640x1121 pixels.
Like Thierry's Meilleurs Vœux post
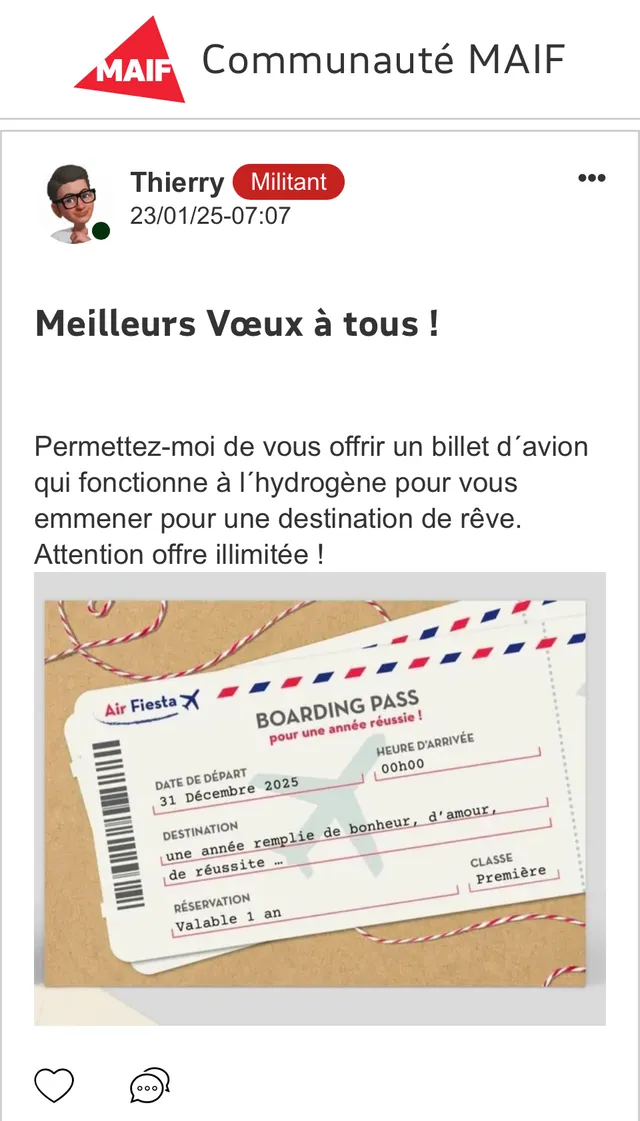coord(54,1085)
